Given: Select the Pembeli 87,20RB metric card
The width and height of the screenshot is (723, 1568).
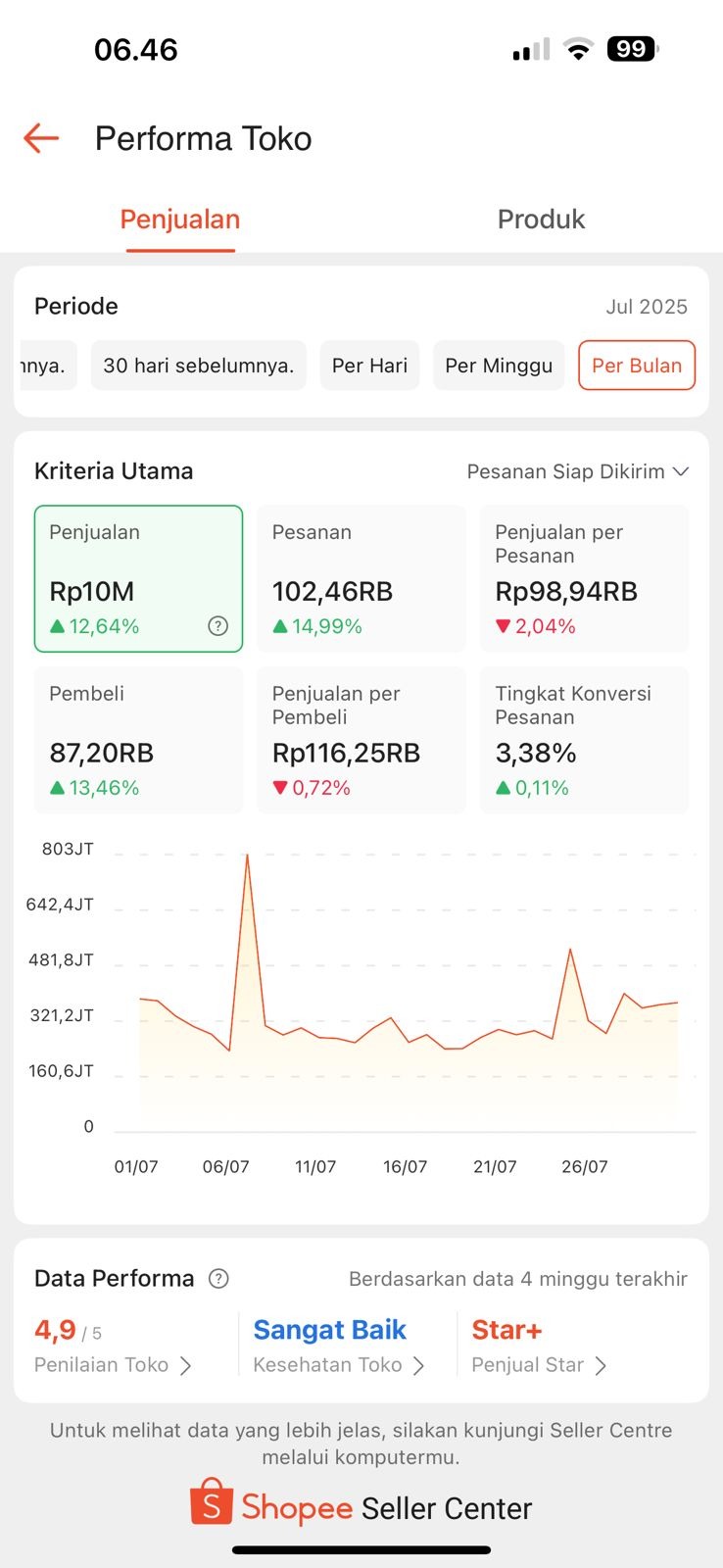Looking at the screenshot, I should tap(138, 740).
